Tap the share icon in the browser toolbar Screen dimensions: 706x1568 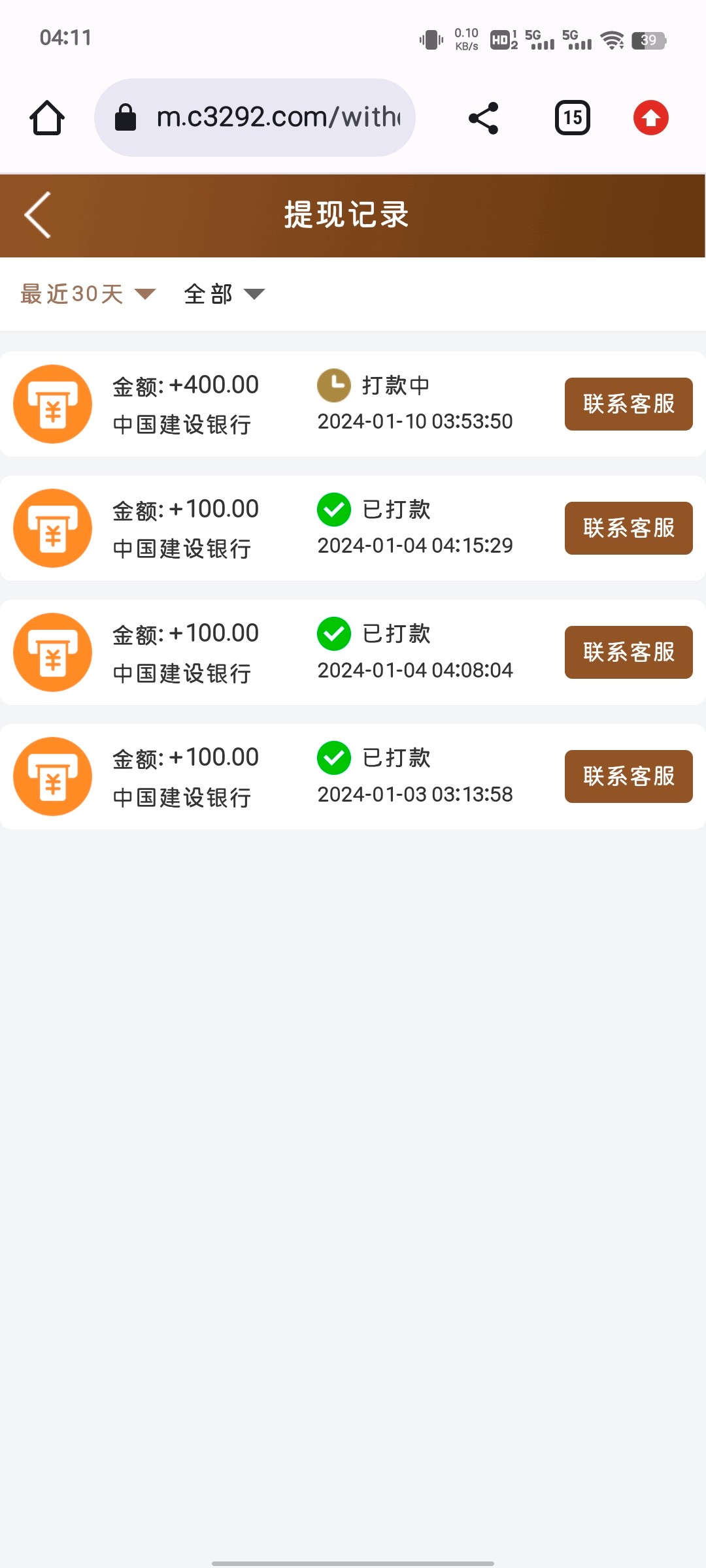pos(483,118)
